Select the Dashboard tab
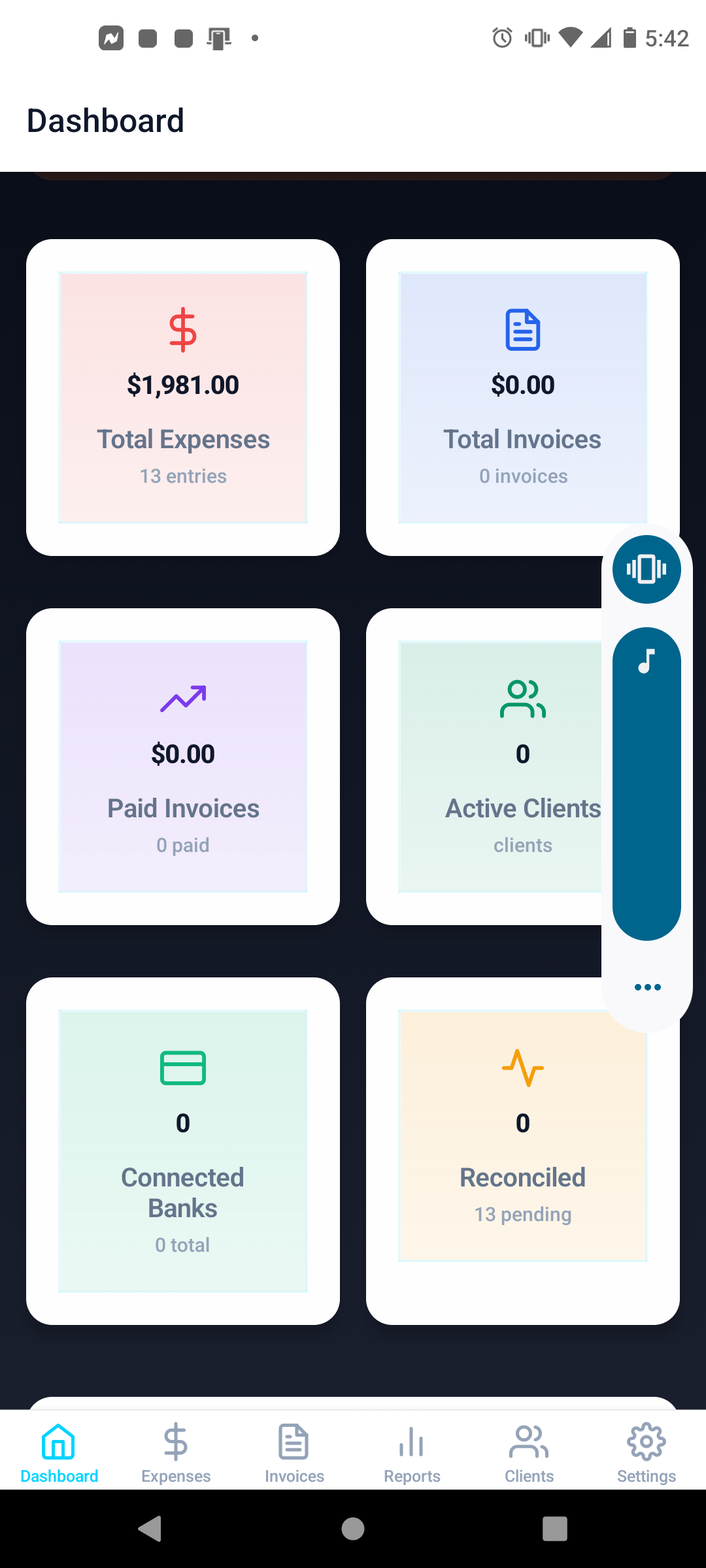This screenshot has width=706, height=1568. tap(59, 1452)
